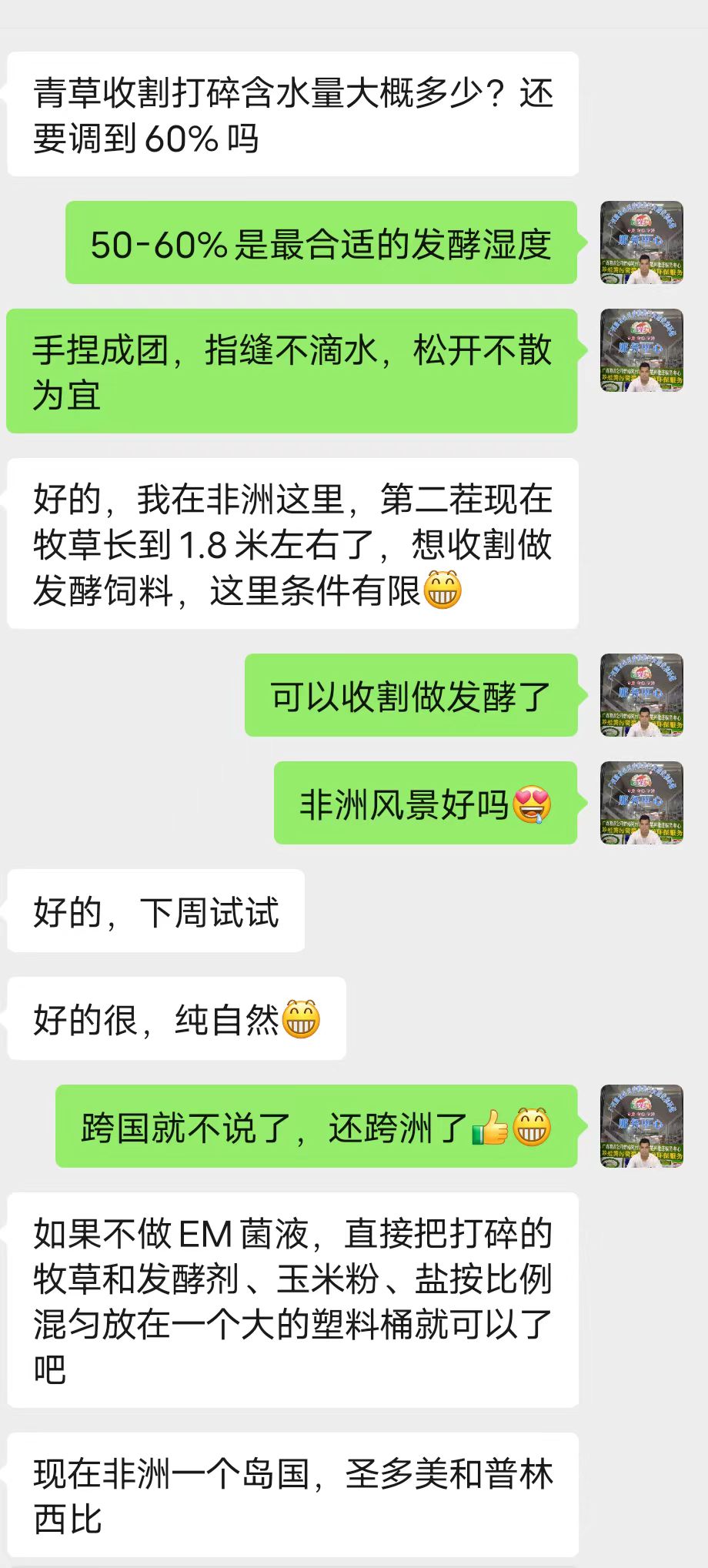This screenshot has height=1568, width=708.
Task: Open the avatar next to 非洲风景好吗
Action: coord(642,803)
